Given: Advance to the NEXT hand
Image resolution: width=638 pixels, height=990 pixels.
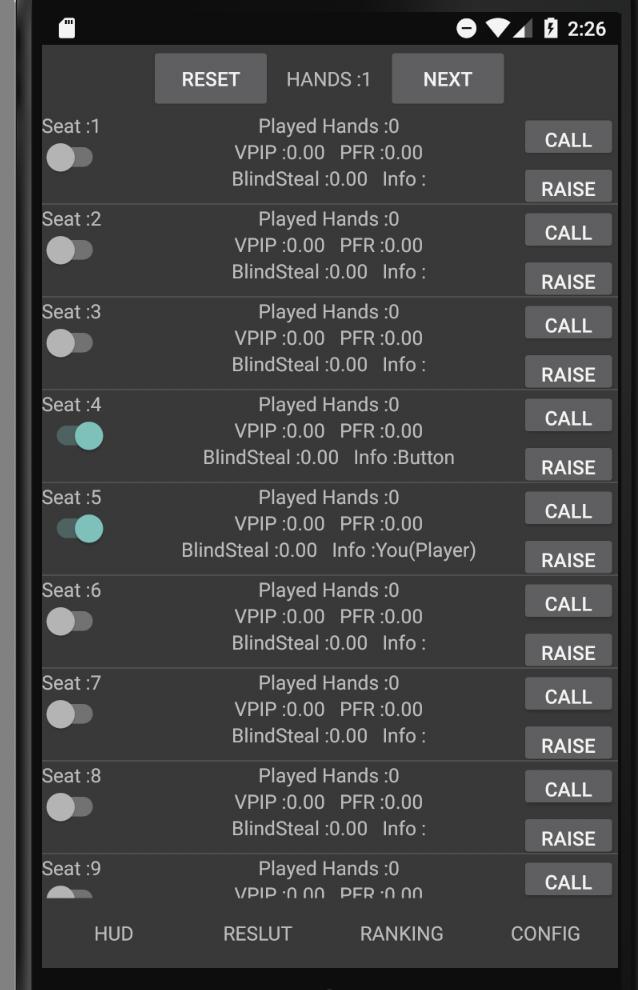Looking at the screenshot, I should click(447, 79).
